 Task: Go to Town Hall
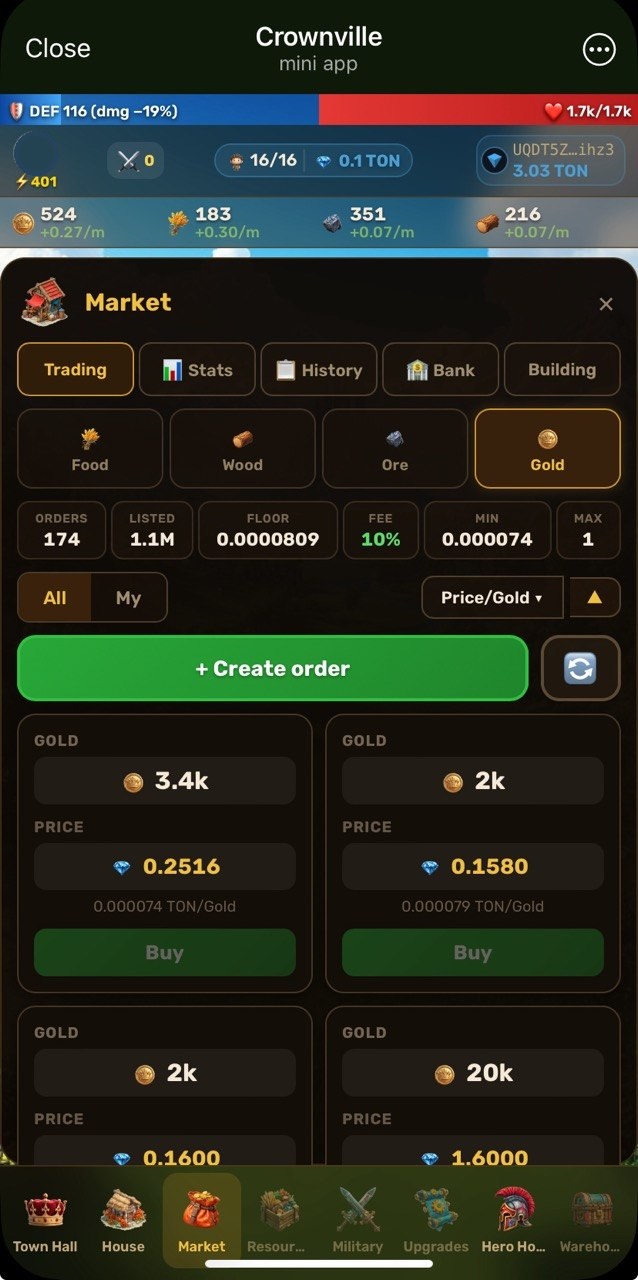[x=45, y=1221]
